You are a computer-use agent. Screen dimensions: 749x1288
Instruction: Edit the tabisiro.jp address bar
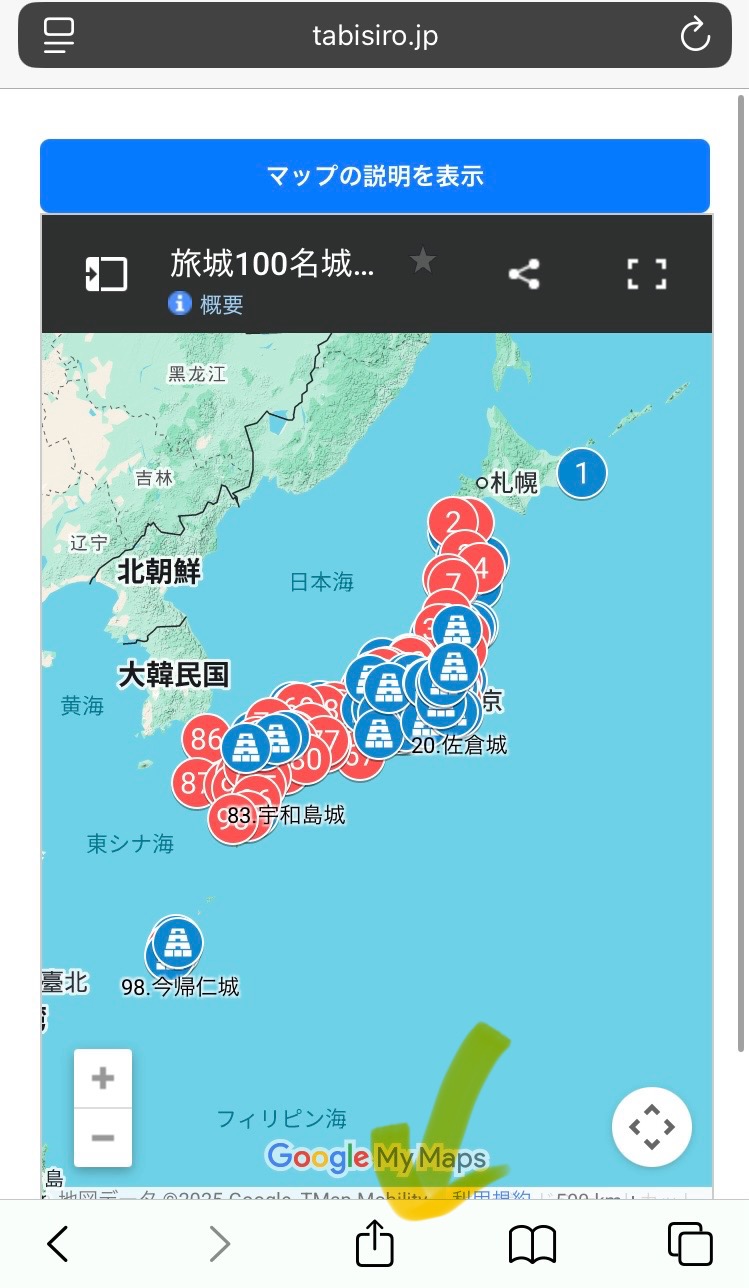tap(375, 37)
